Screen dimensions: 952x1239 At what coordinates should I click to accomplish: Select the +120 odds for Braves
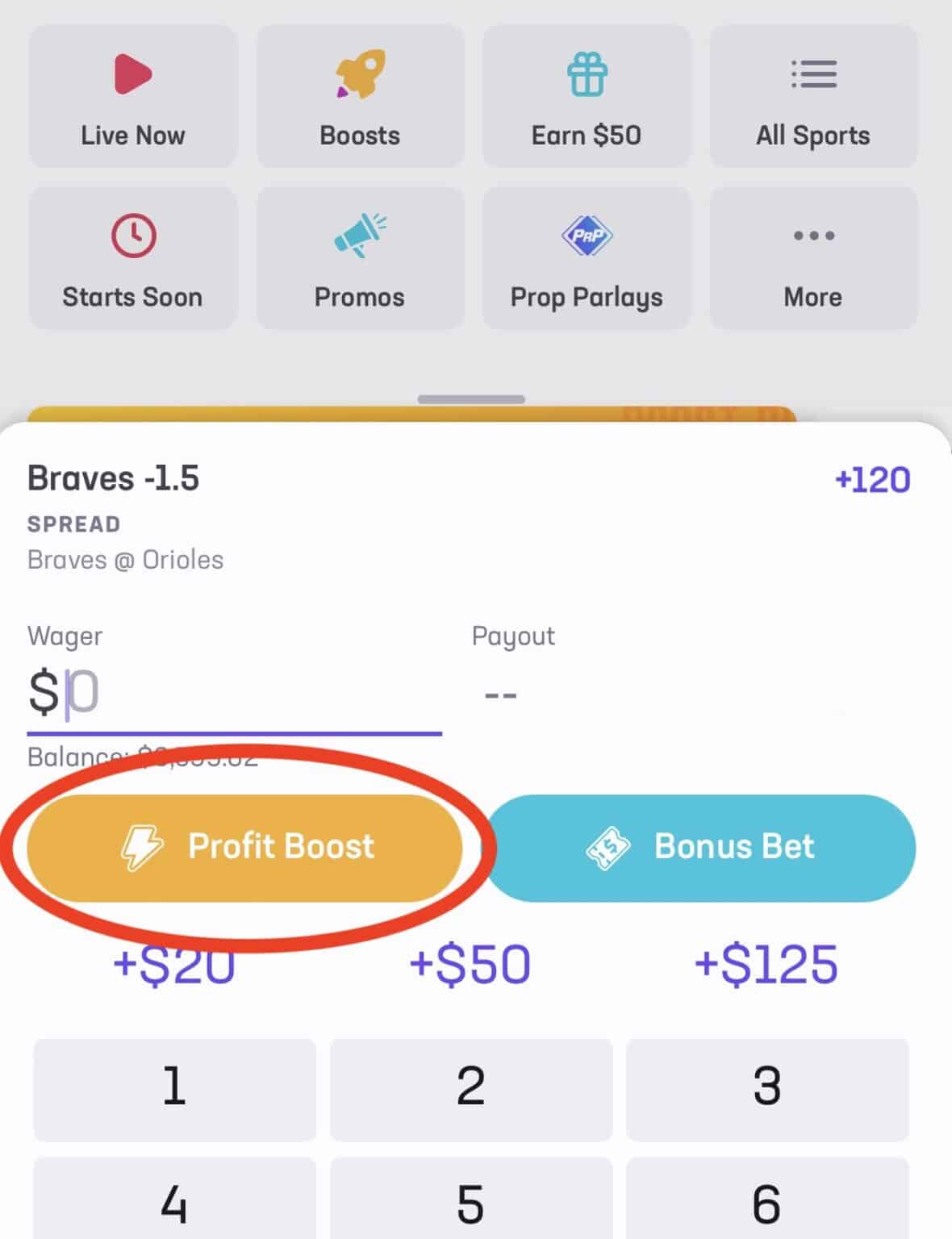tap(872, 478)
